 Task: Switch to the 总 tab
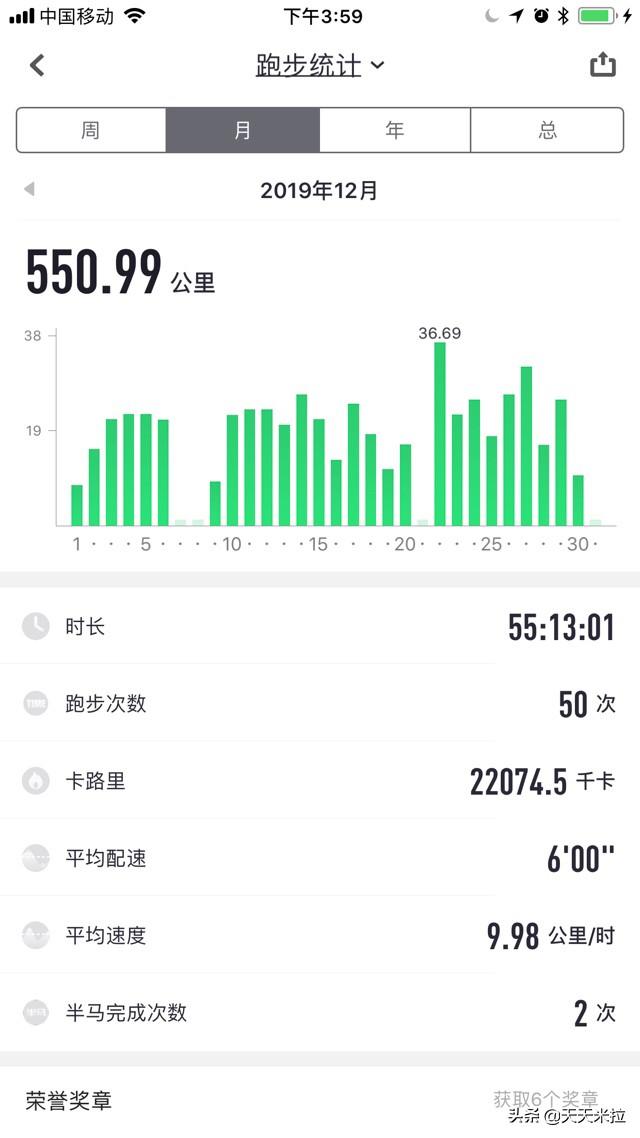pos(547,130)
